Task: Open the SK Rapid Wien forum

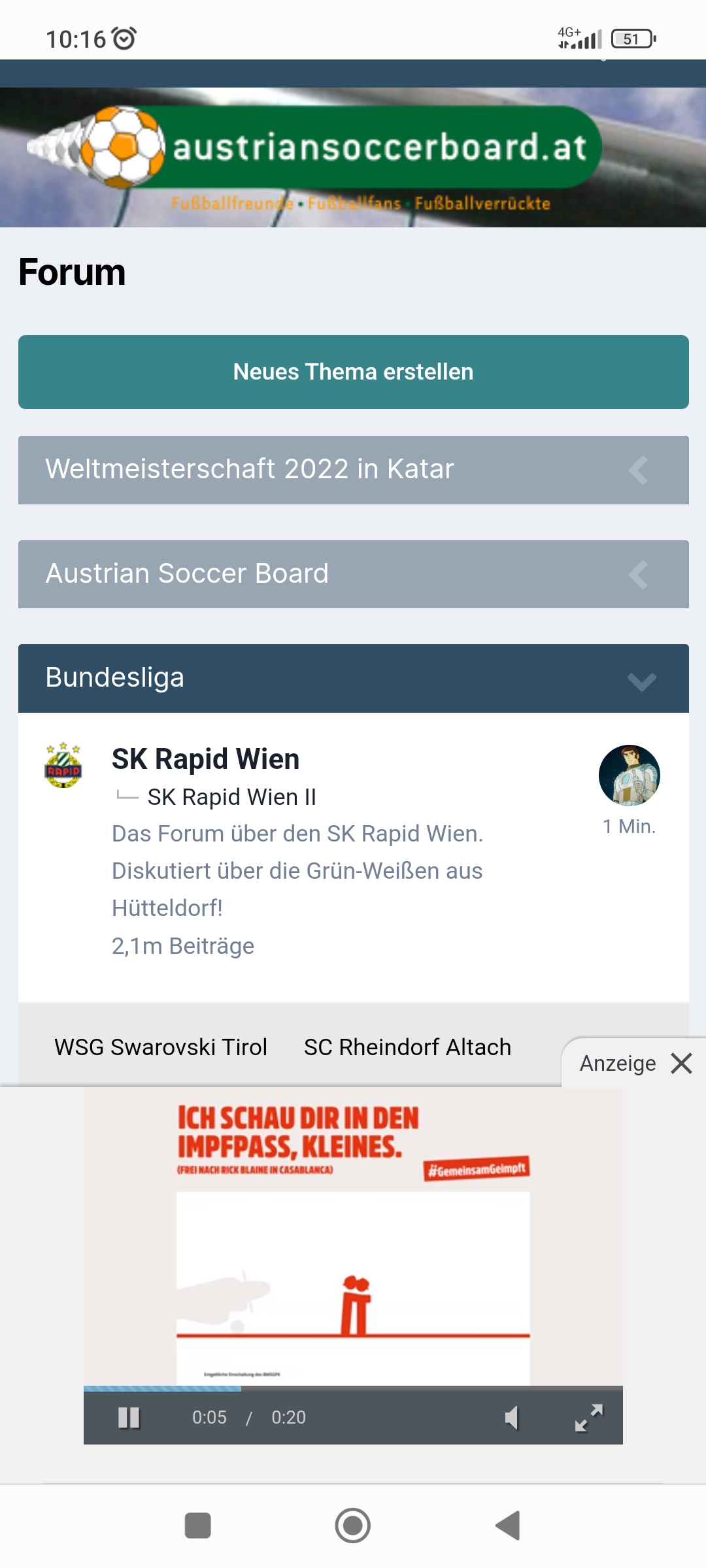Action: (205, 759)
